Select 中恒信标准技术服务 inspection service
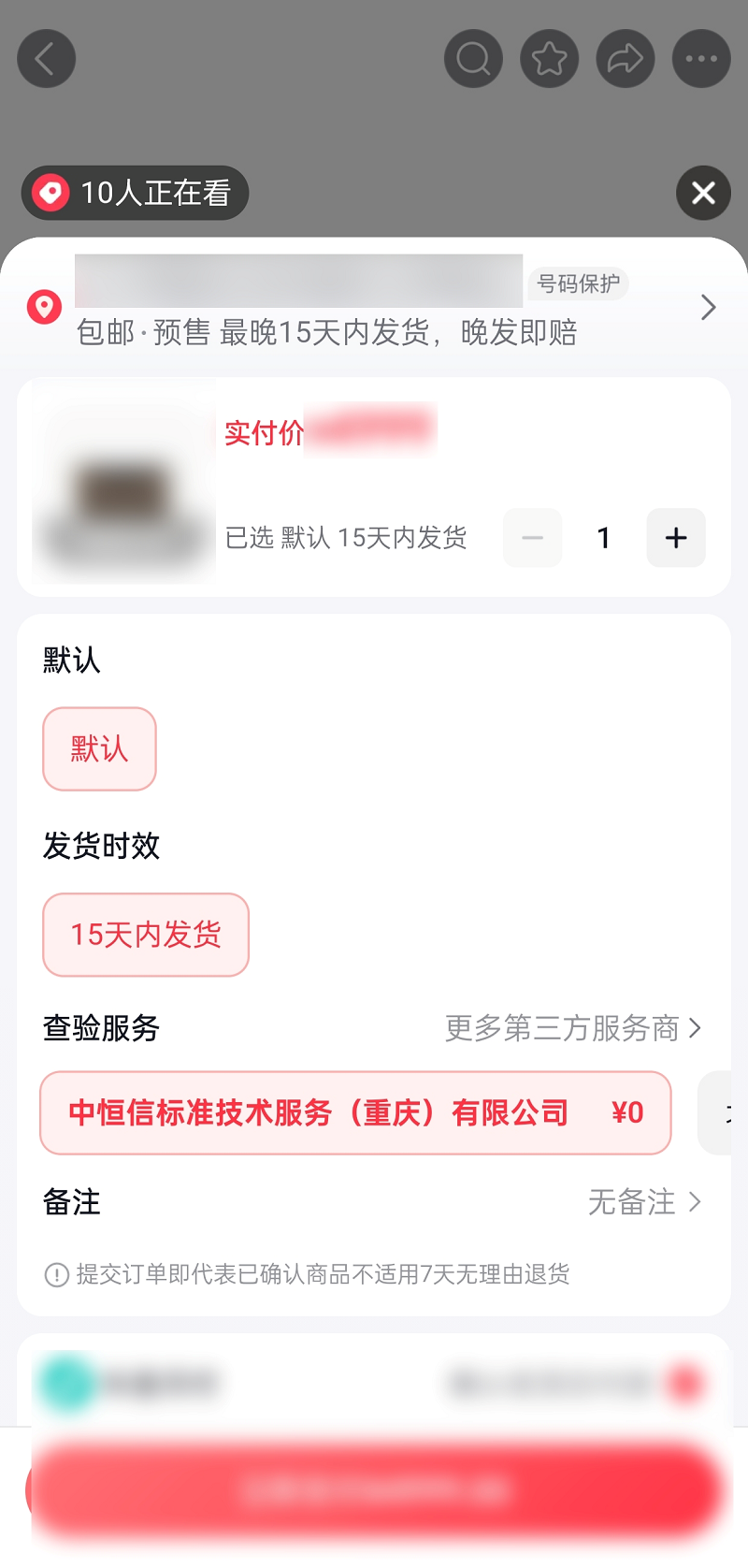 [355, 1112]
